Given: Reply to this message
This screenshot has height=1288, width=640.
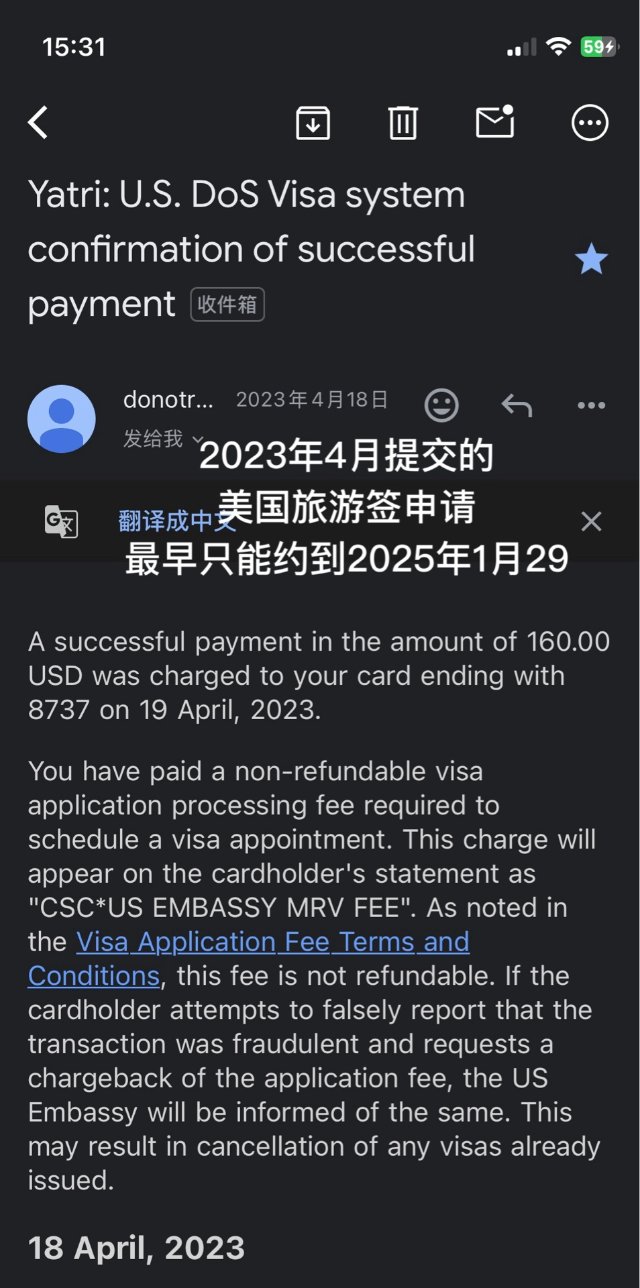Looking at the screenshot, I should [x=516, y=405].
